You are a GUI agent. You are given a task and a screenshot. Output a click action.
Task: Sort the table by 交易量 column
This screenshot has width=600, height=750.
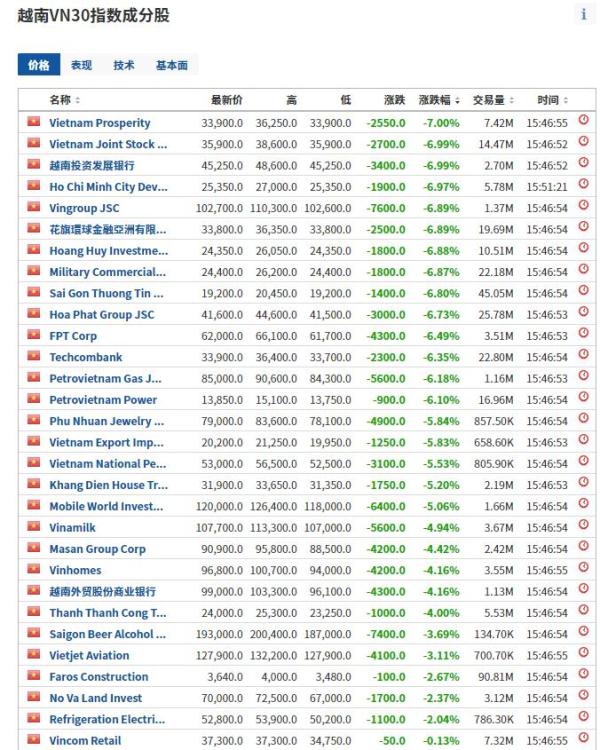point(493,100)
